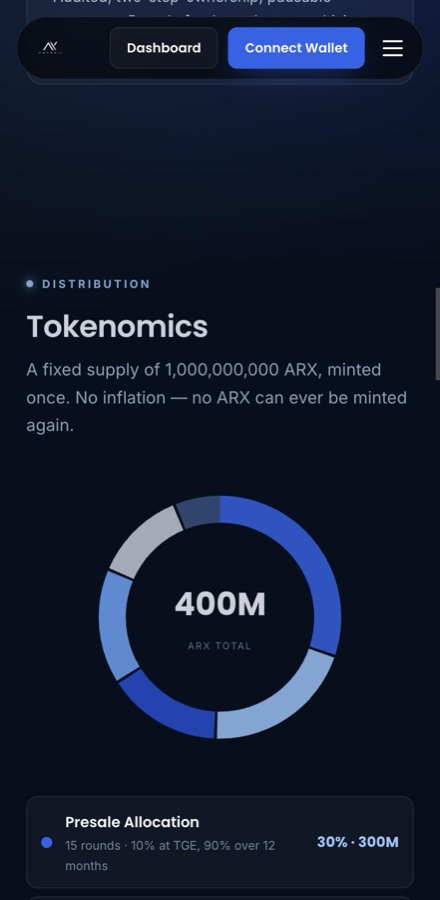Select the Presale Allocation card
Image resolution: width=440 pixels, height=900 pixels.
pos(220,842)
